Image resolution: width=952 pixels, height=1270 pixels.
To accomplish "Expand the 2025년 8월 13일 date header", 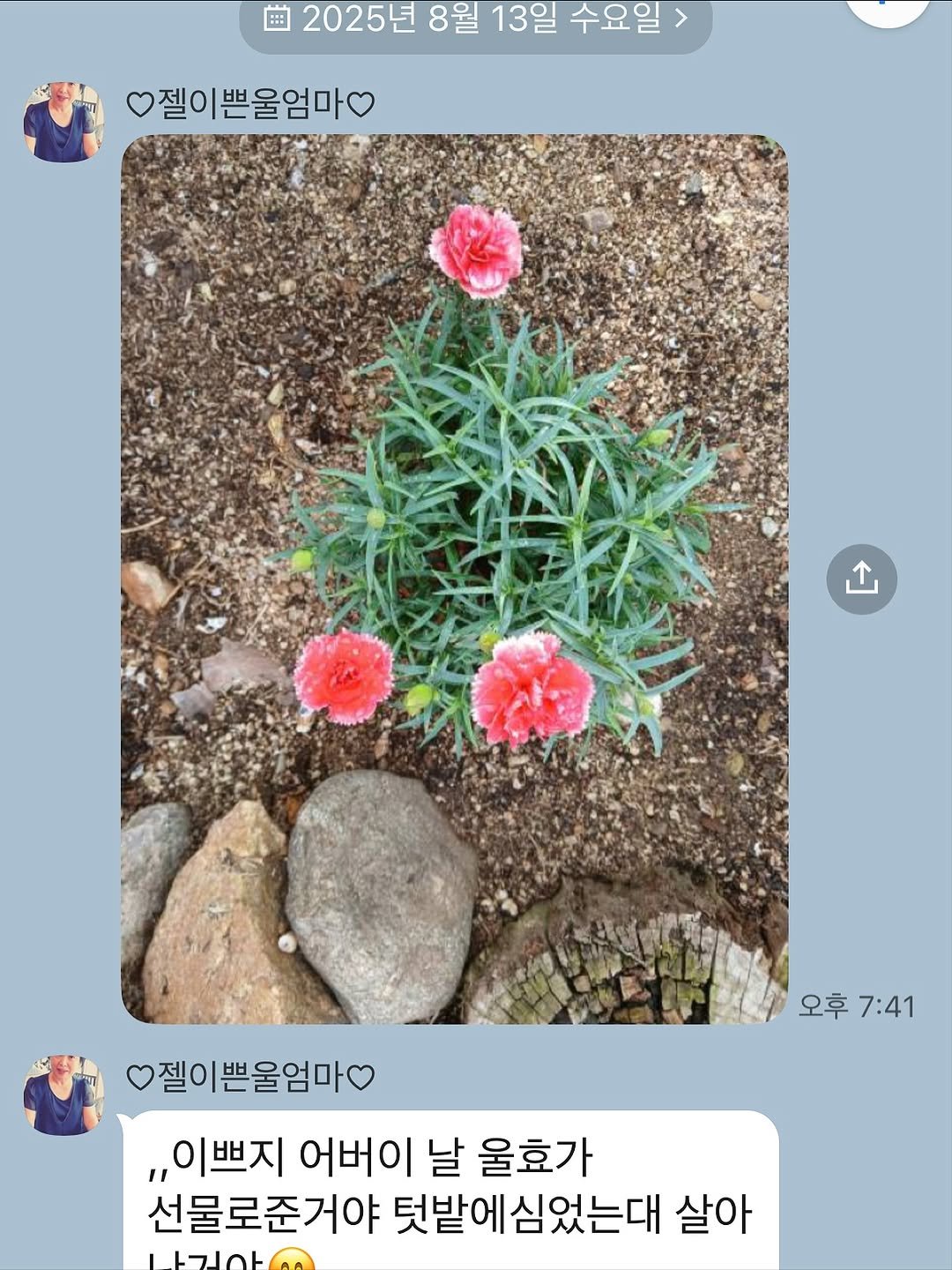I will click(x=476, y=18).
